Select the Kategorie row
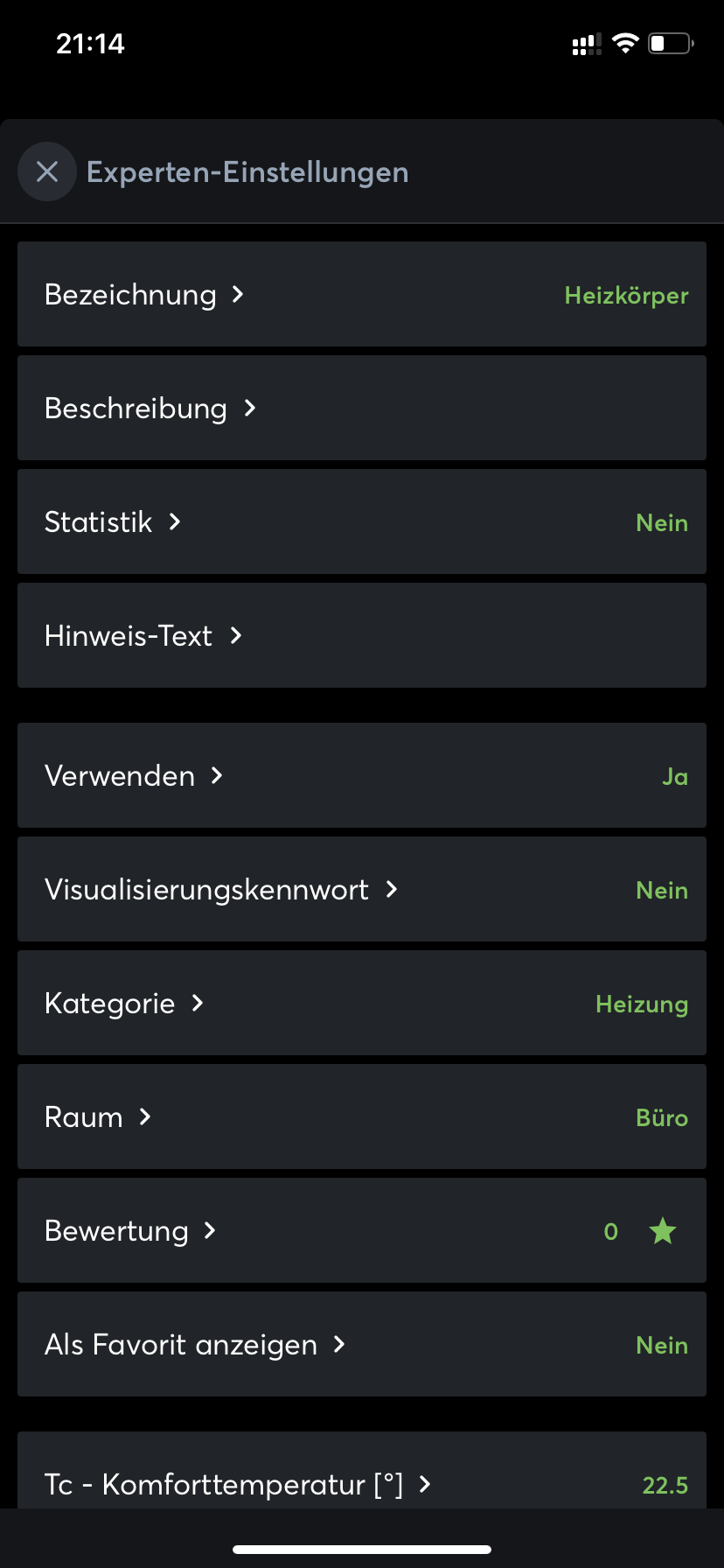Image resolution: width=724 pixels, height=1568 pixels. pos(361,1003)
